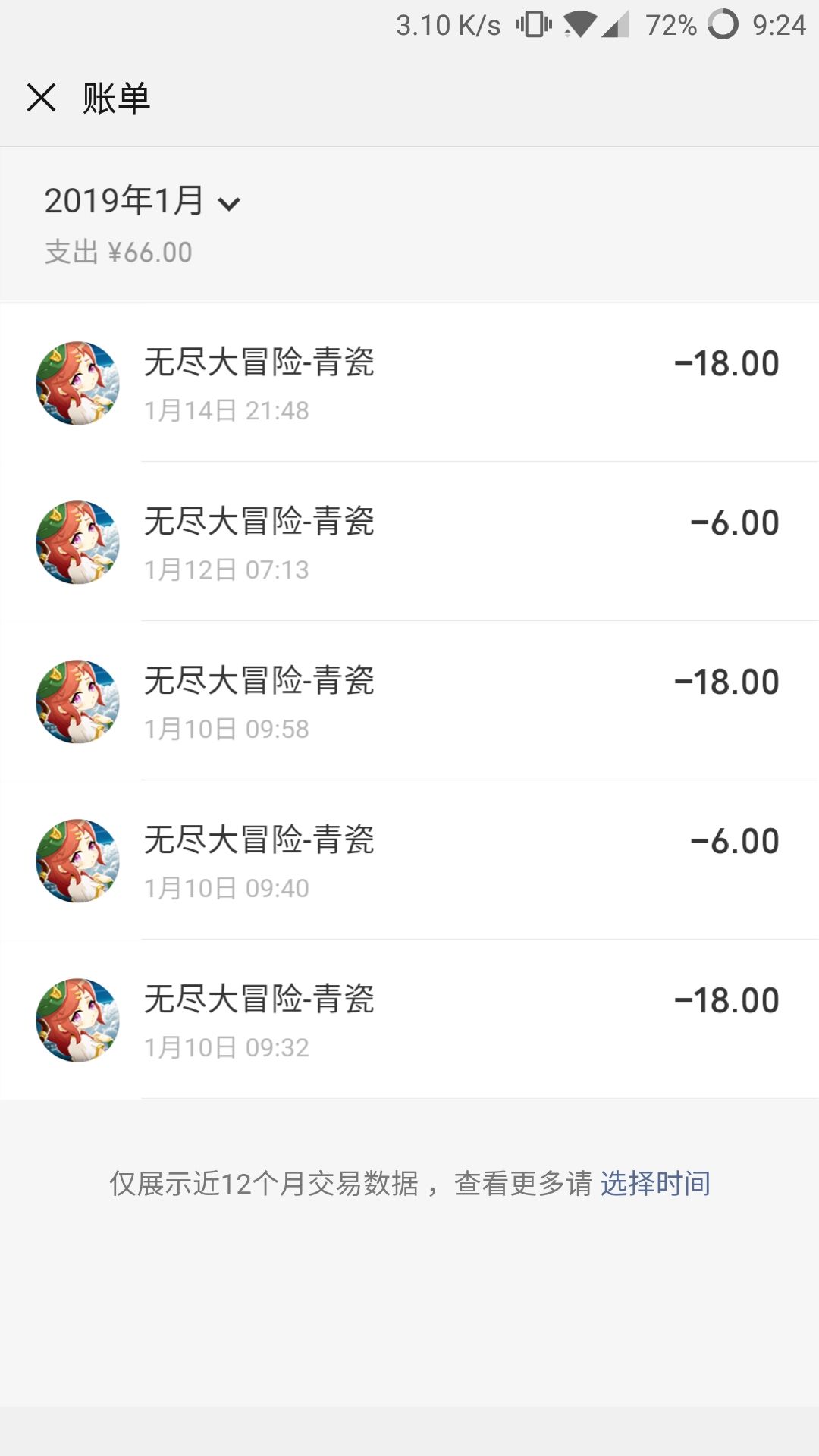Open the 1月10日 09:58 transaction
This screenshot has height=1456, width=819.
tap(409, 701)
